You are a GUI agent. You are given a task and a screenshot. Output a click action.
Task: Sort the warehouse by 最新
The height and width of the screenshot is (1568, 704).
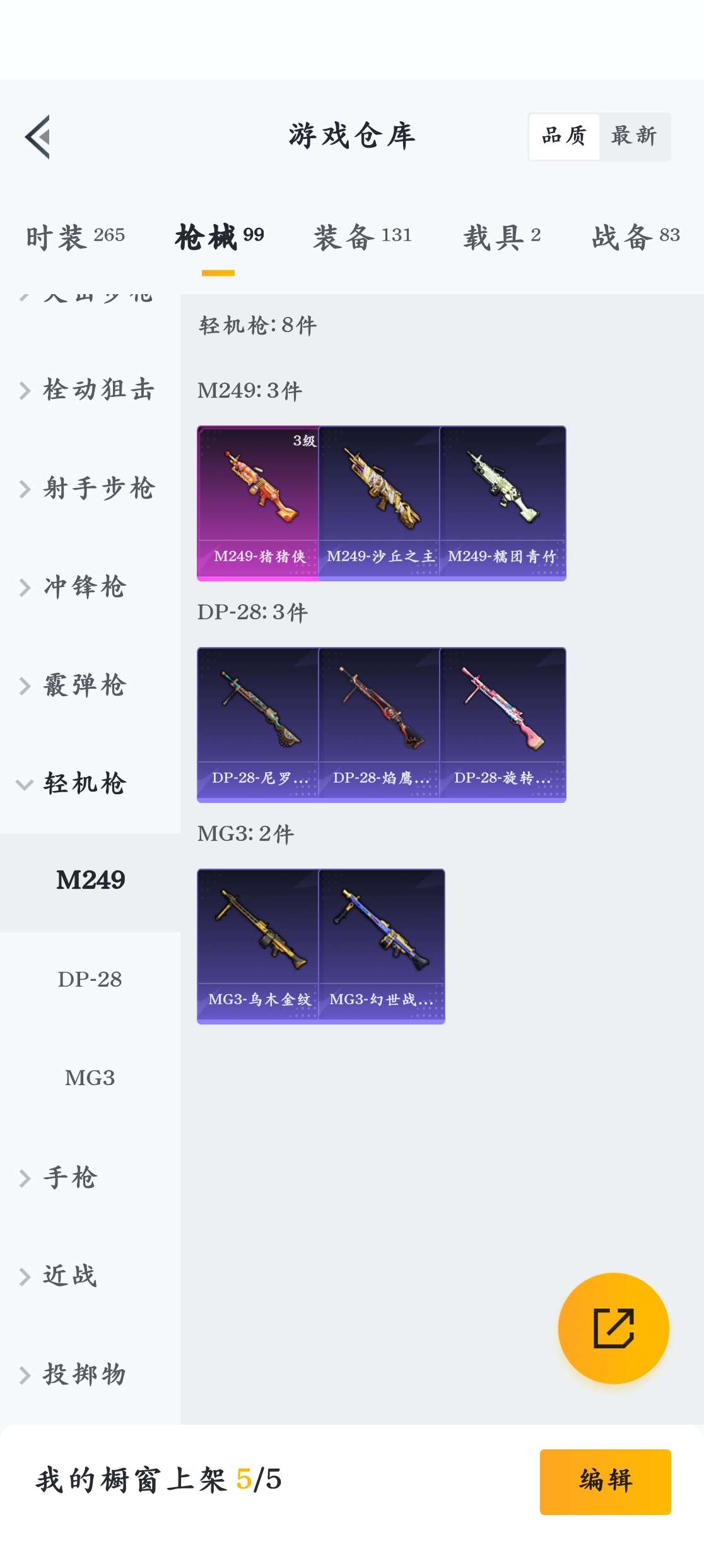click(x=633, y=136)
